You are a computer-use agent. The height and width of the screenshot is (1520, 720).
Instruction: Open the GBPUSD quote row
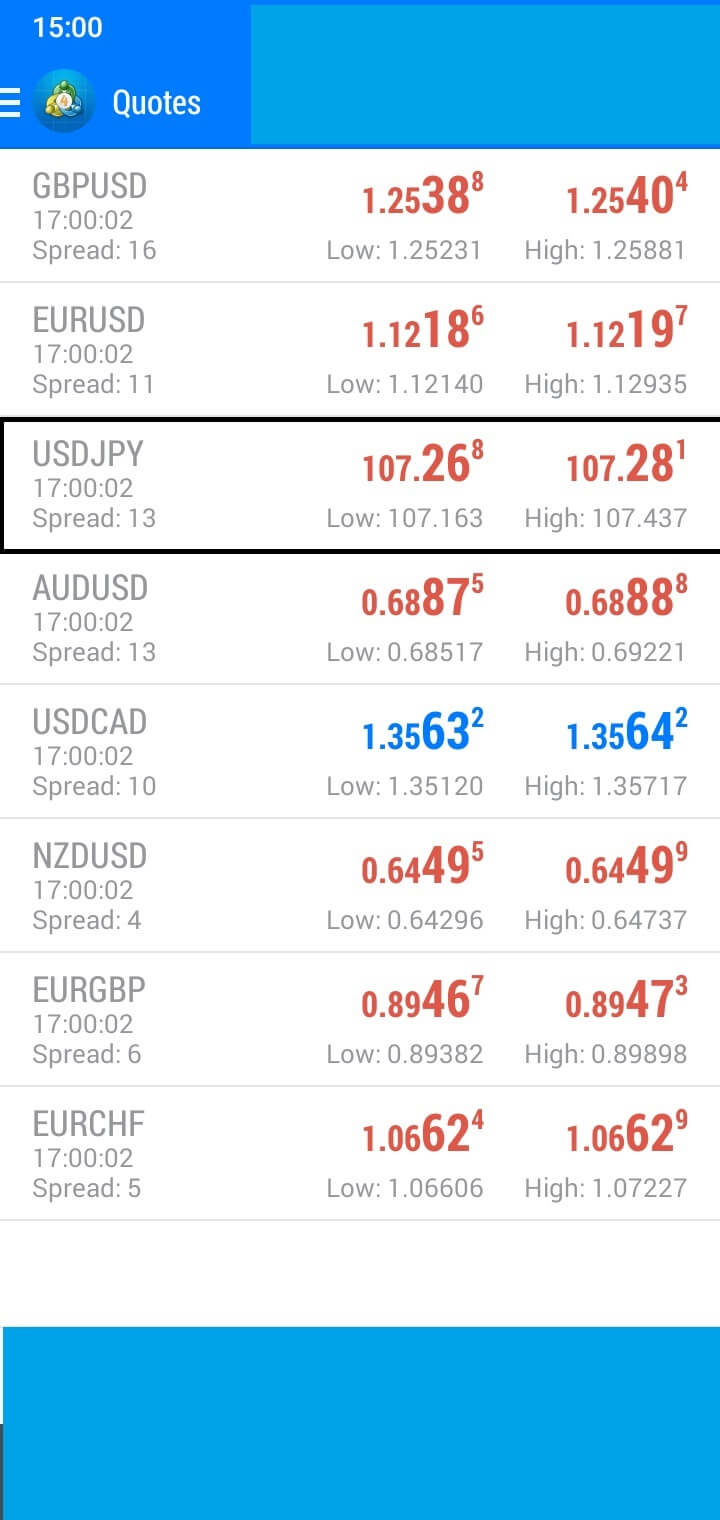pos(360,216)
